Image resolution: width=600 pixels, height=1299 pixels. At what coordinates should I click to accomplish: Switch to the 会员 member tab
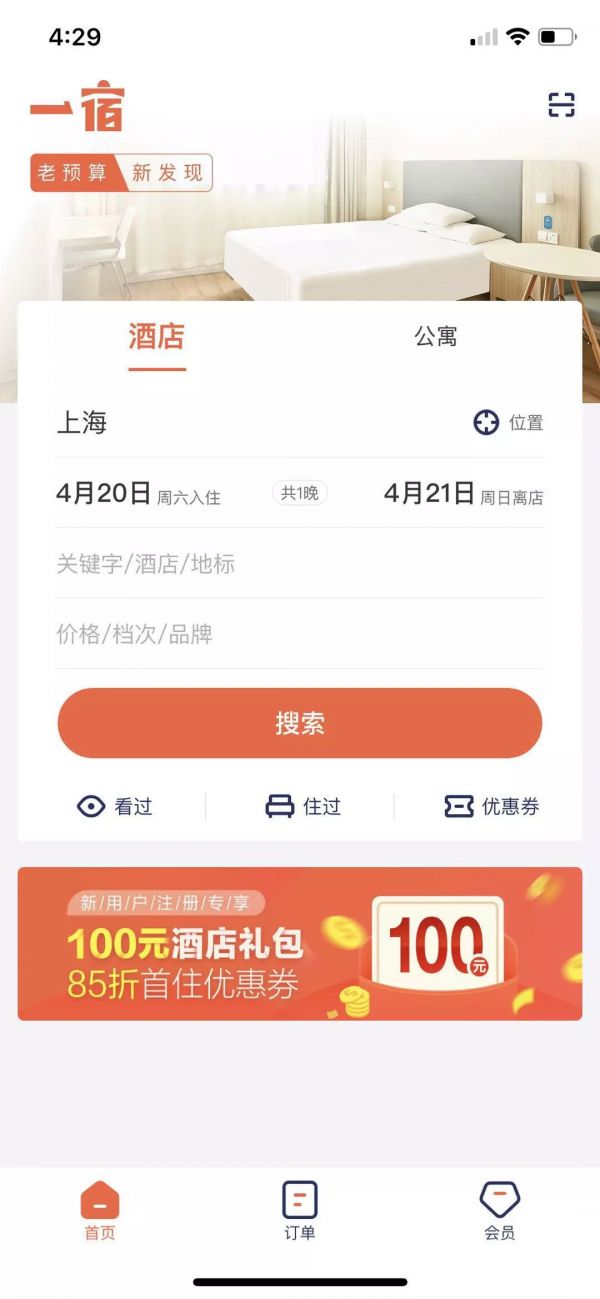pyautogui.click(x=500, y=1210)
